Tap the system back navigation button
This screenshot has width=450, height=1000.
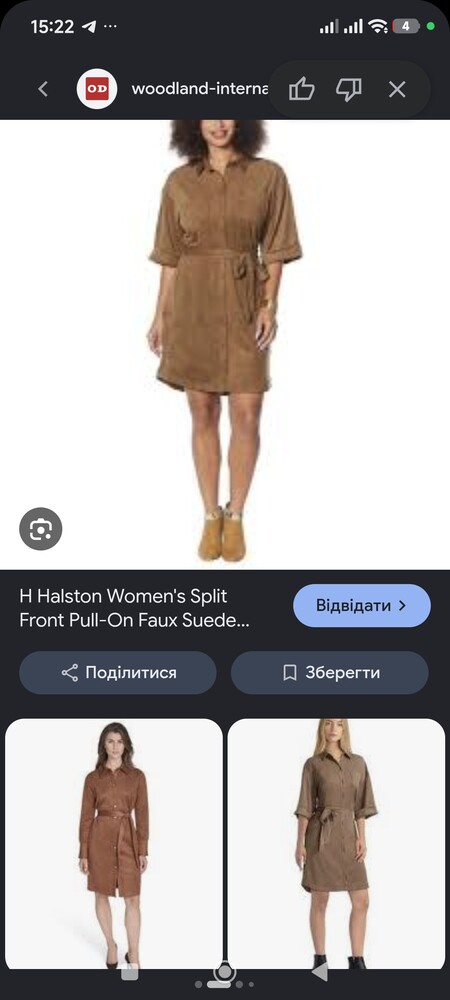[320, 973]
